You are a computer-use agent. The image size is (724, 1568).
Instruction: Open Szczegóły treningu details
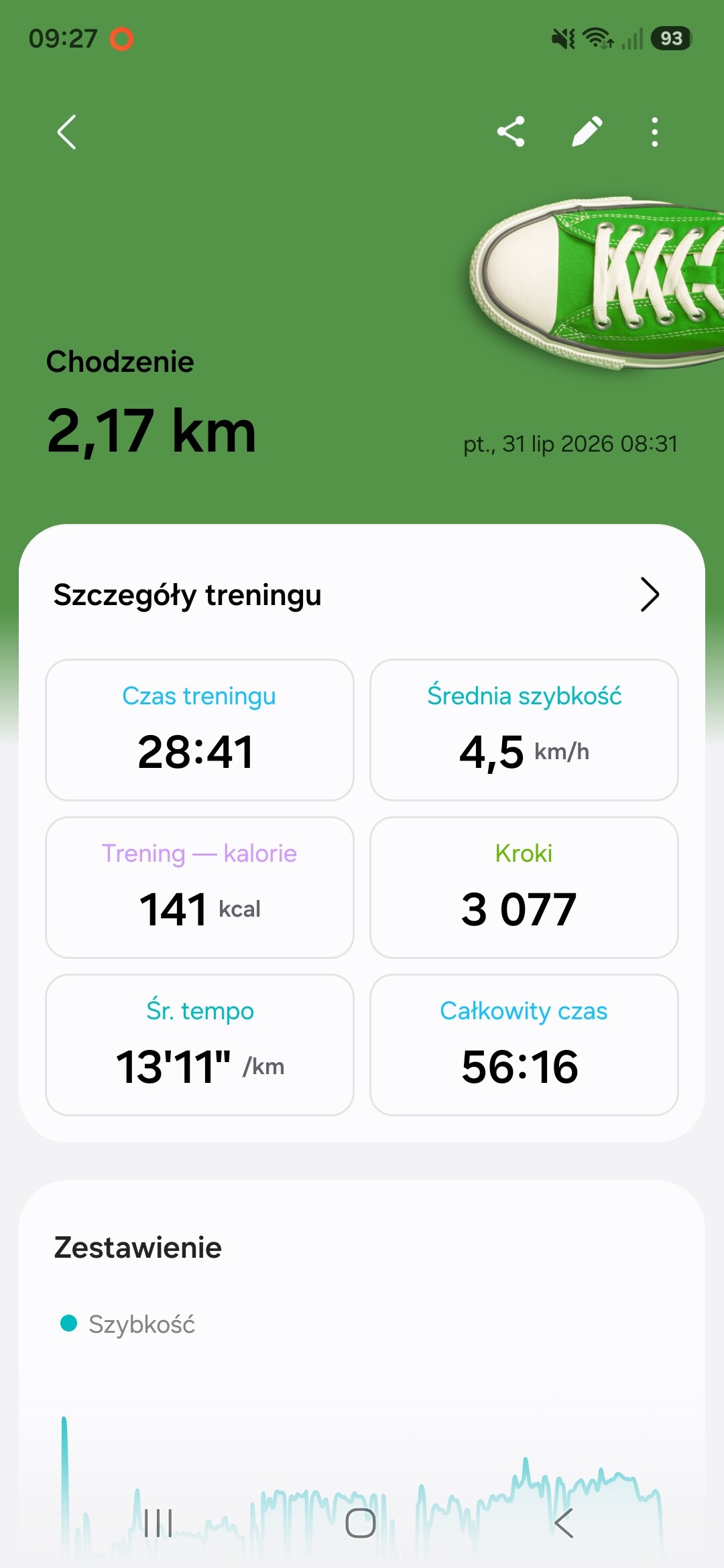[x=362, y=594]
